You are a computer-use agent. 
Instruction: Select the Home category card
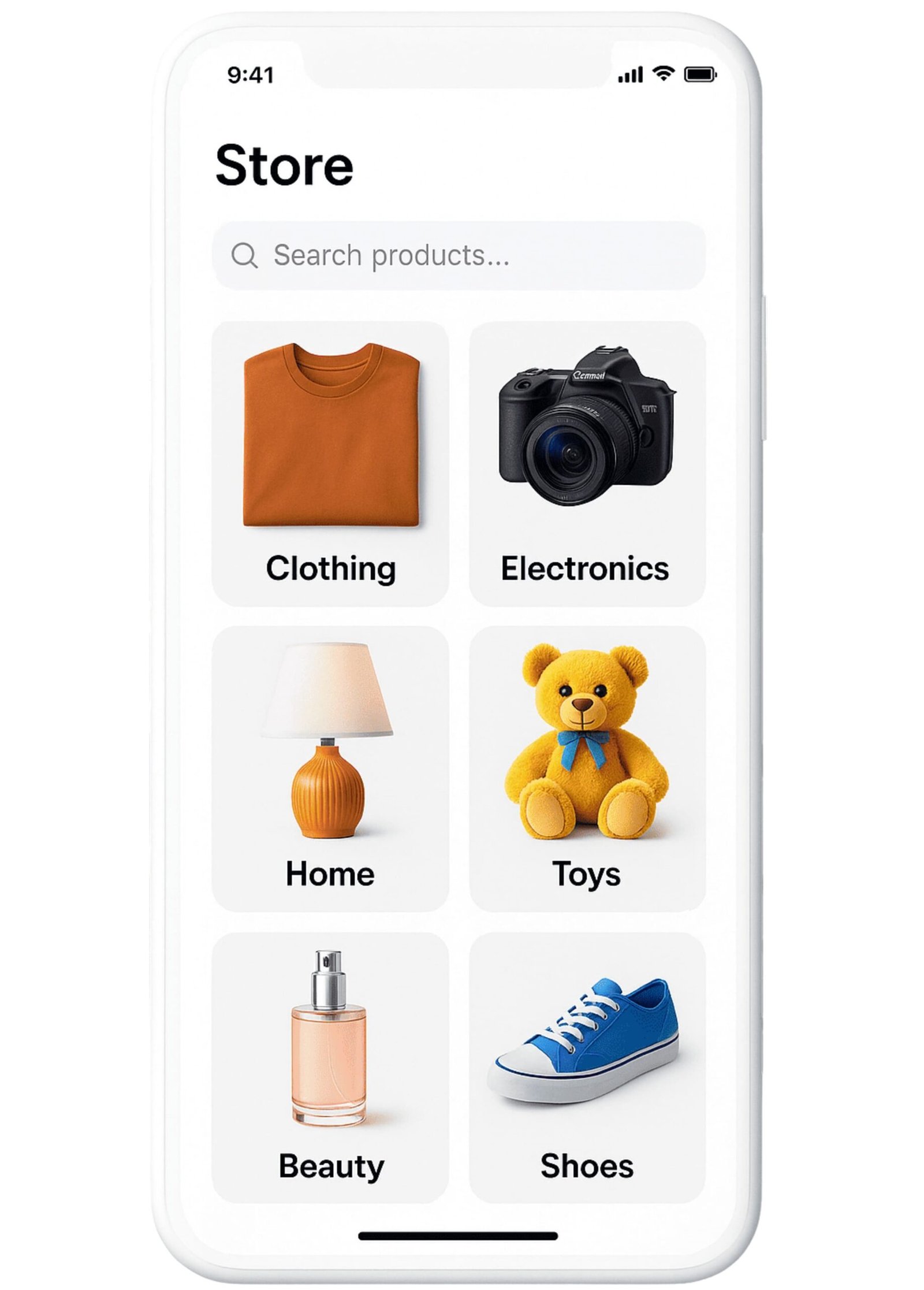[330, 768]
